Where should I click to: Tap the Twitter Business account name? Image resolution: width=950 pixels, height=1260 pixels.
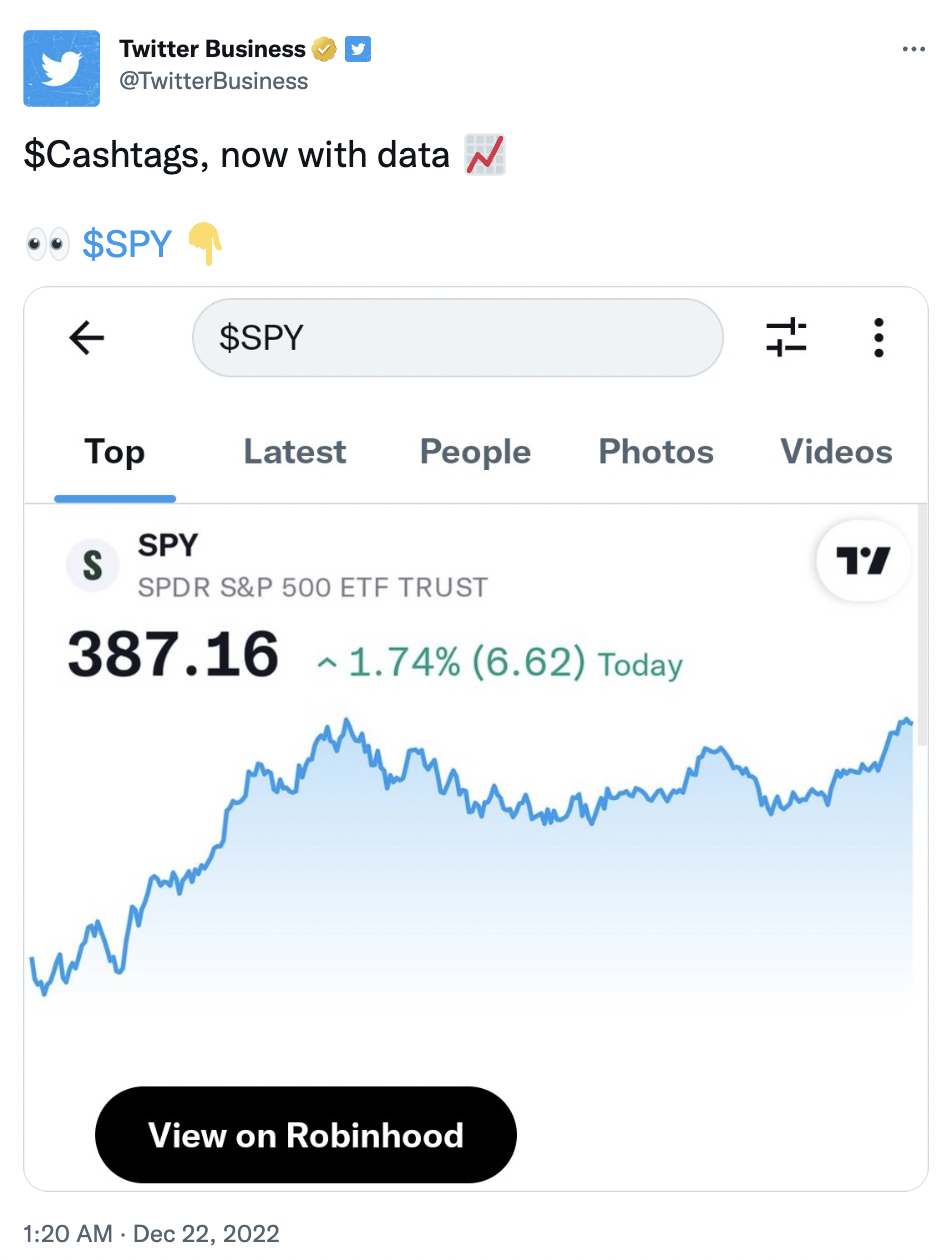click(x=212, y=49)
